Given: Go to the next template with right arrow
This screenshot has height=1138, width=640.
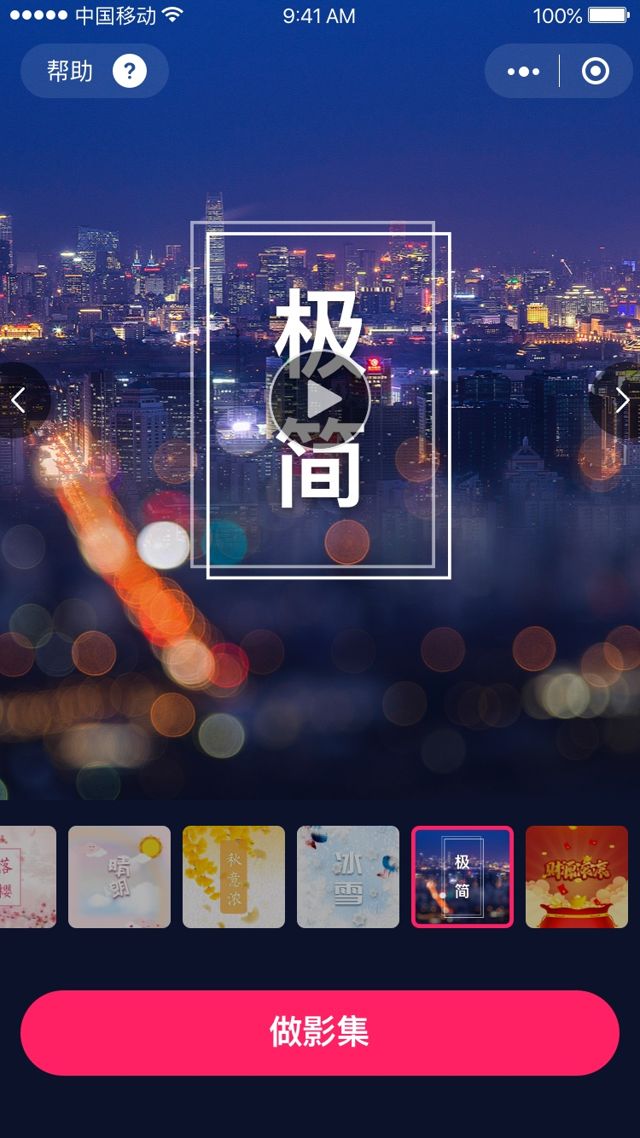Looking at the screenshot, I should [x=622, y=400].
